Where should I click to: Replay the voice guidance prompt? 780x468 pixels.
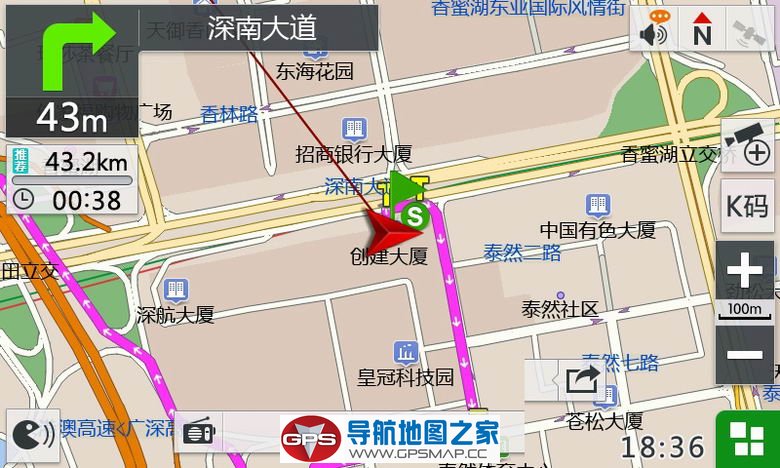tap(33, 436)
